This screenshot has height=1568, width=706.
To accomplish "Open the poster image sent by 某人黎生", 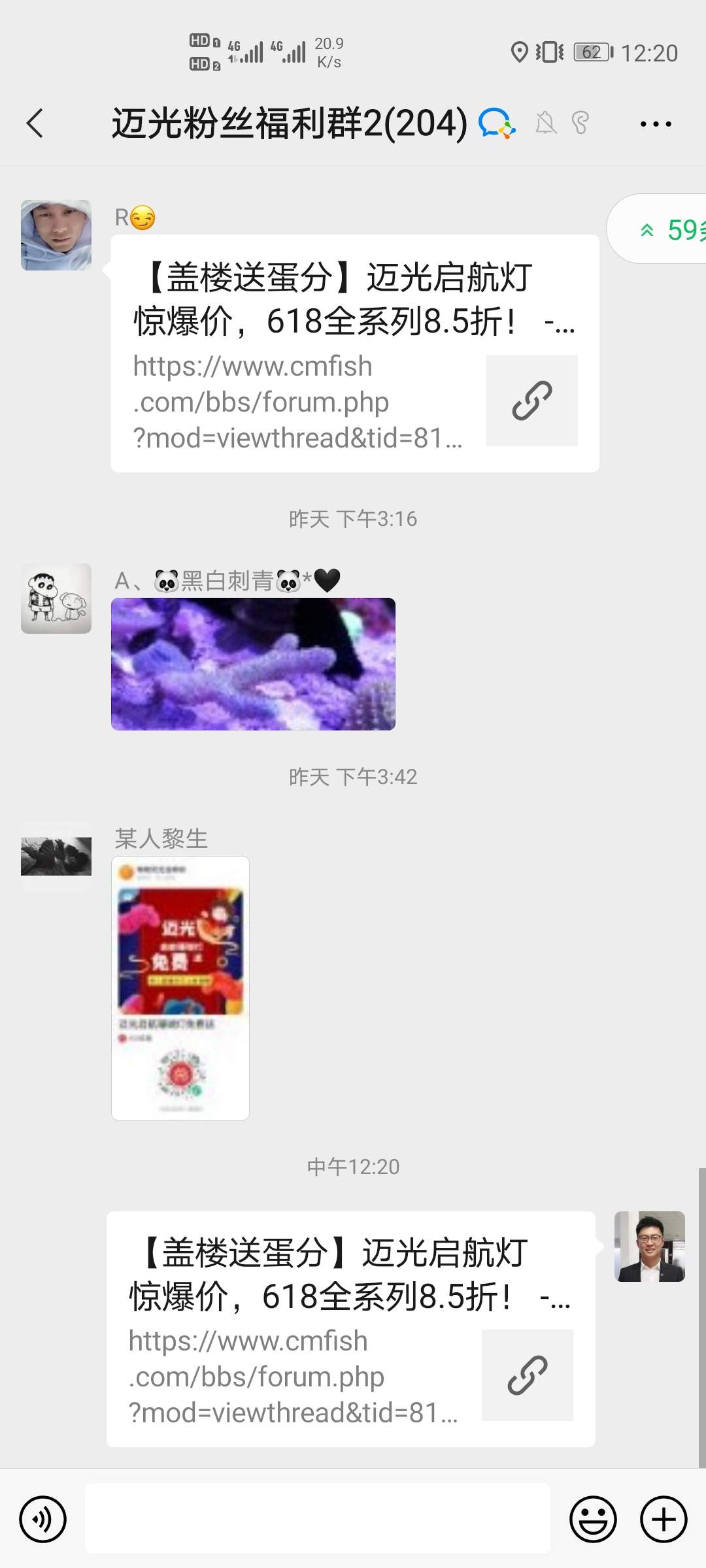I will (x=180, y=988).
